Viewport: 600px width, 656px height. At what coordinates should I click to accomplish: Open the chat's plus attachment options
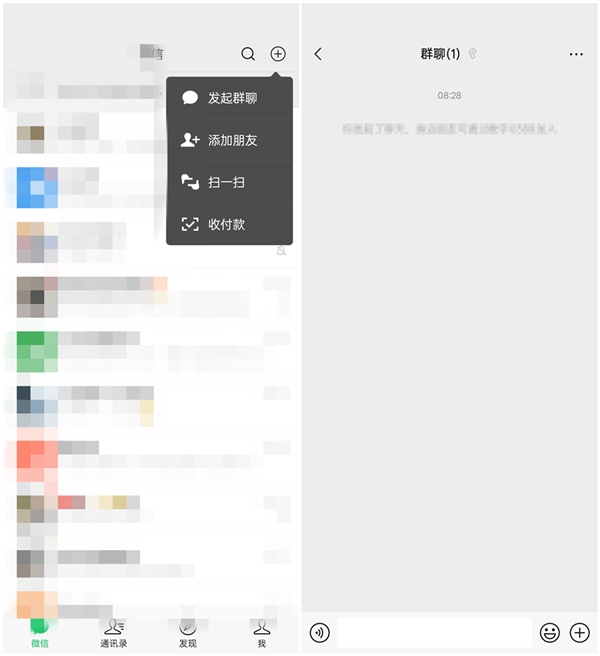pos(579,632)
